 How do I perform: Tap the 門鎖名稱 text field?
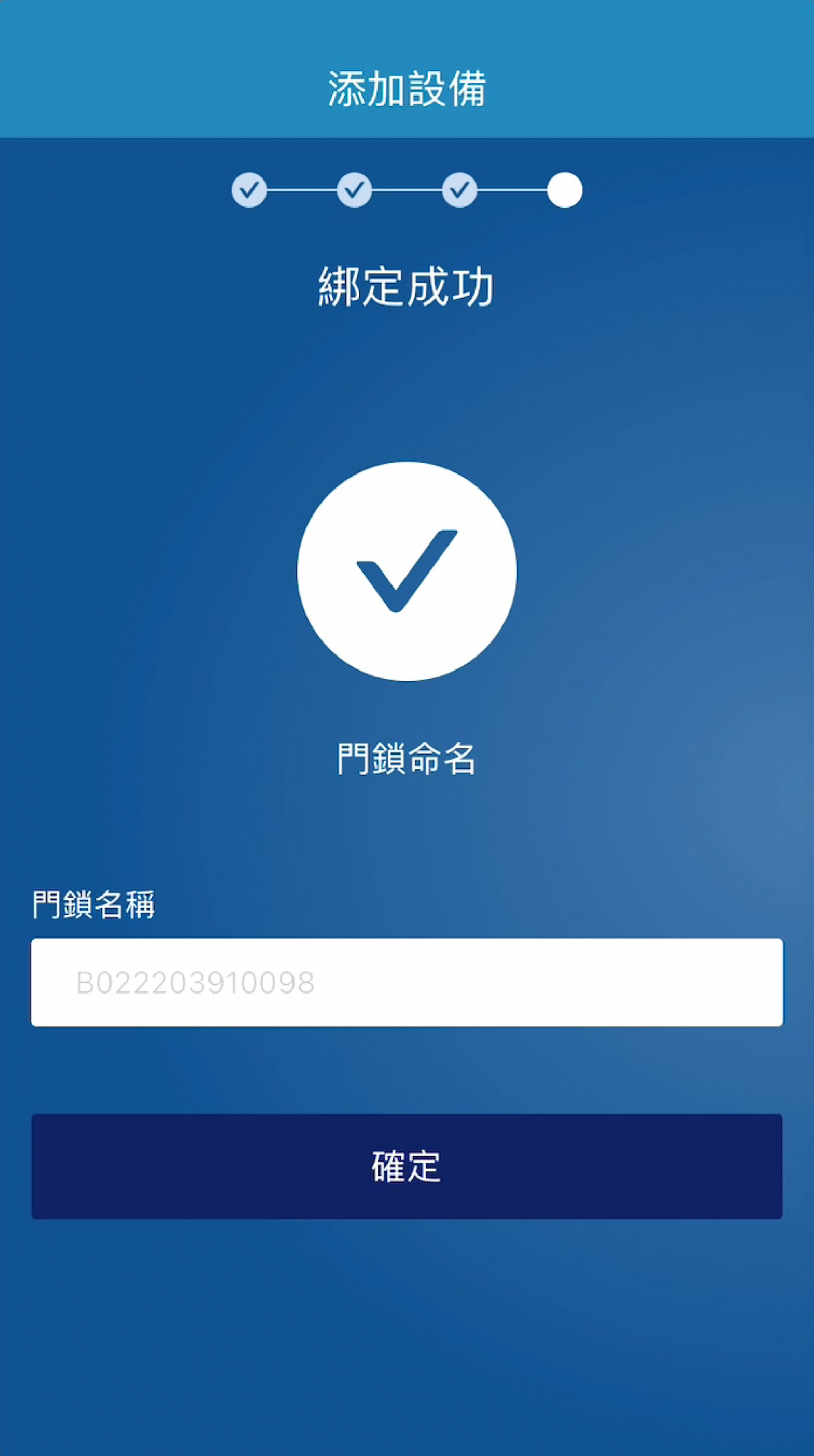406,982
